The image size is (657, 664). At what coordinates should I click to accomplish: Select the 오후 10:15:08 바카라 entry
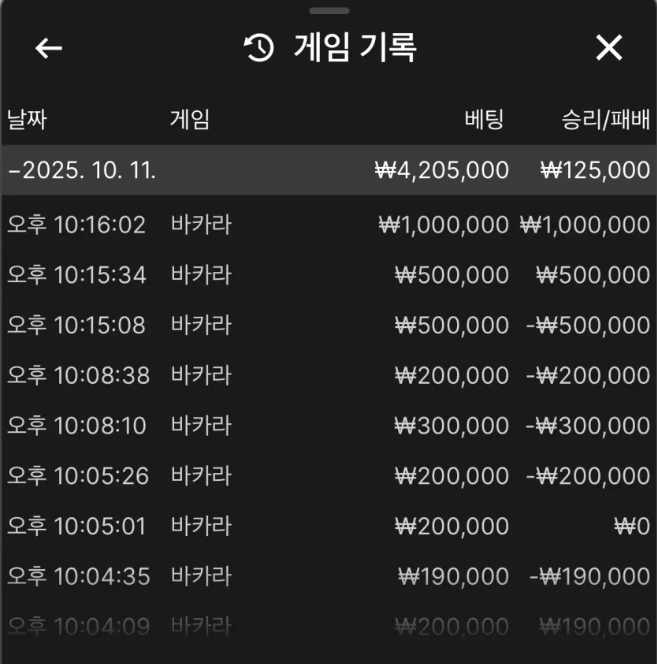pyautogui.click(x=328, y=325)
